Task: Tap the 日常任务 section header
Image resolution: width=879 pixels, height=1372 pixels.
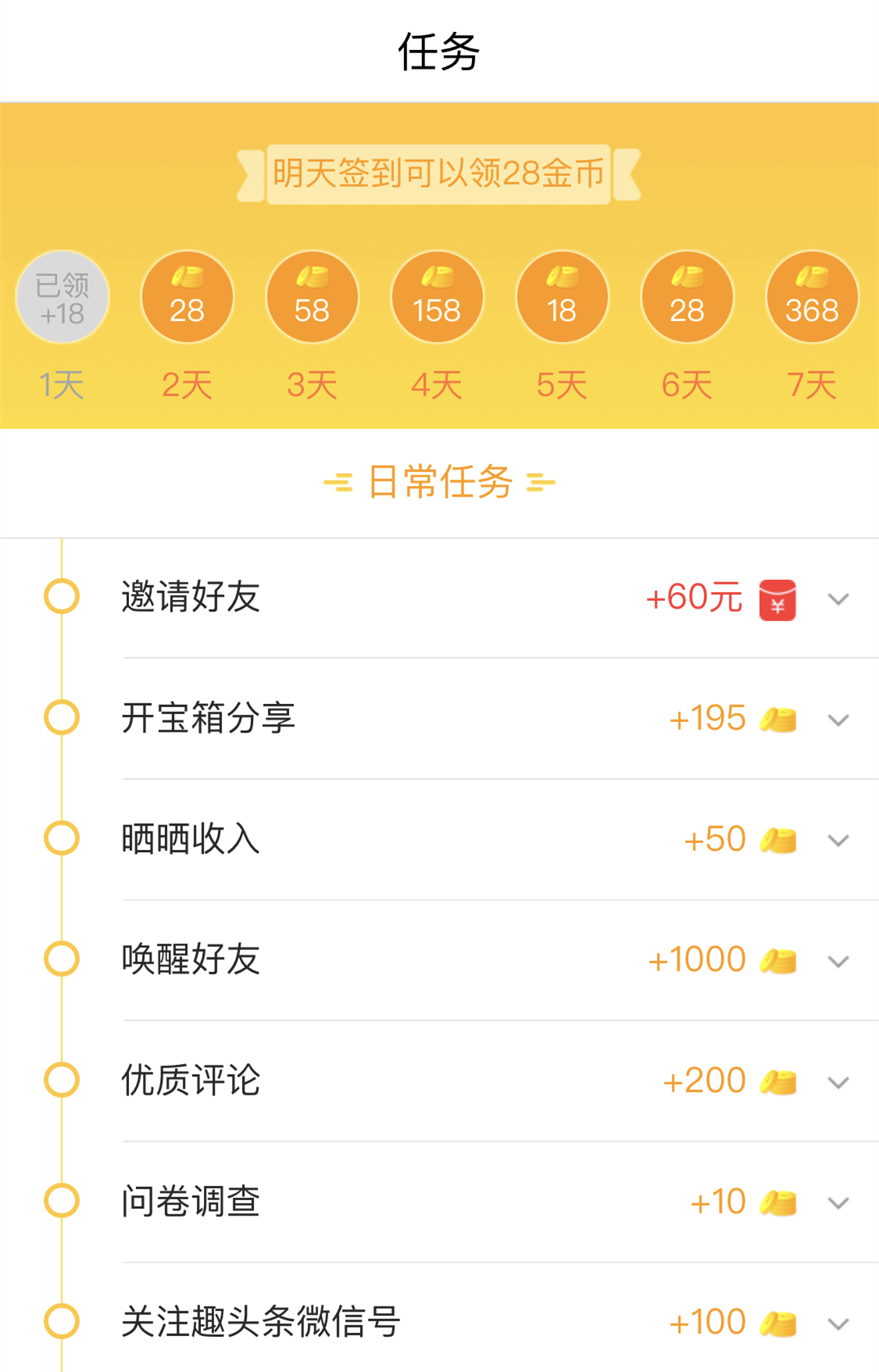Action: click(439, 482)
